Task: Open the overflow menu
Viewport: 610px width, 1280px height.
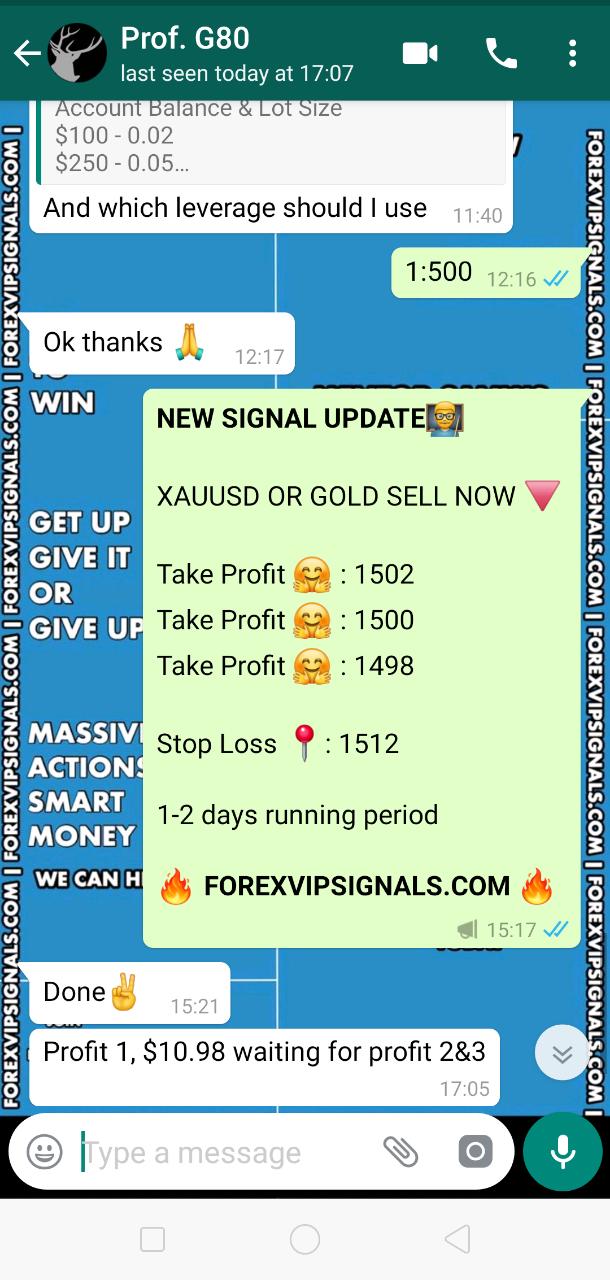Action: [572, 53]
